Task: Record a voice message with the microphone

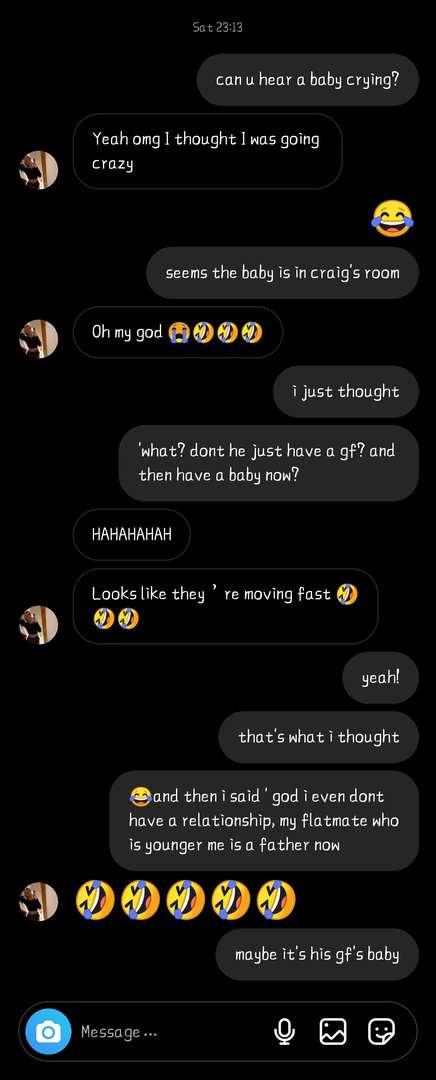Action: point(284,1031)
